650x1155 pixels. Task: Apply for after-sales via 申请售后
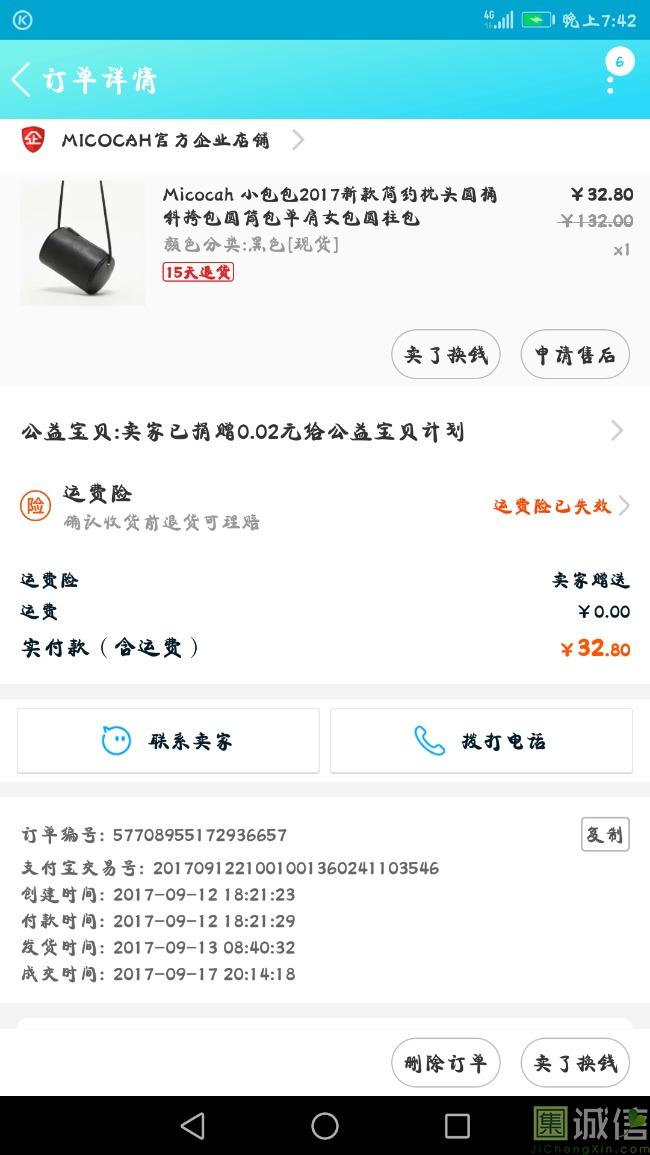click(575, 355)
